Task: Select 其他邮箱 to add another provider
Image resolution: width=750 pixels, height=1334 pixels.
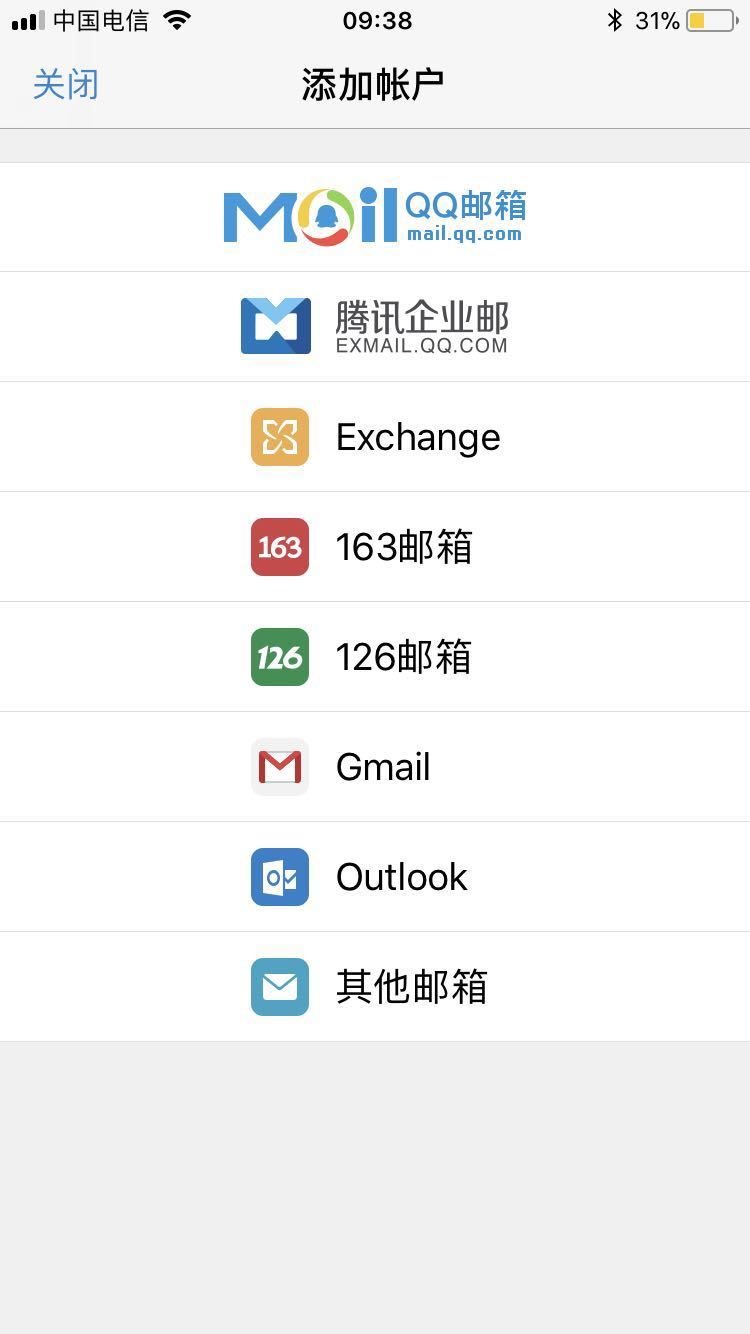Action: (x=411, y=987)
